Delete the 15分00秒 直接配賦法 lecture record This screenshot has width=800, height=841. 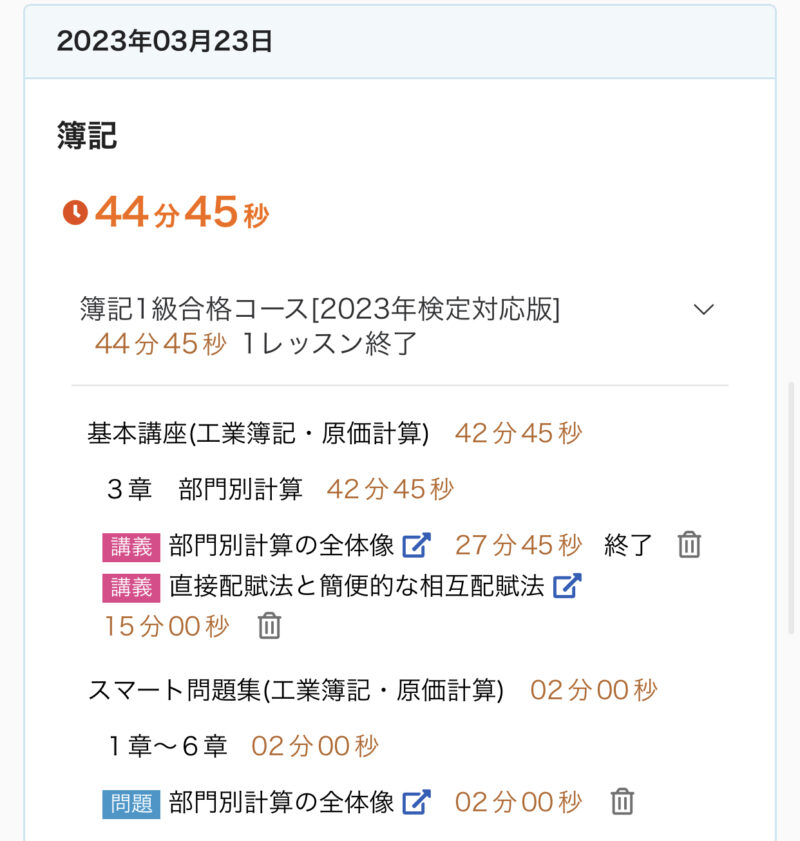(269, 627)
